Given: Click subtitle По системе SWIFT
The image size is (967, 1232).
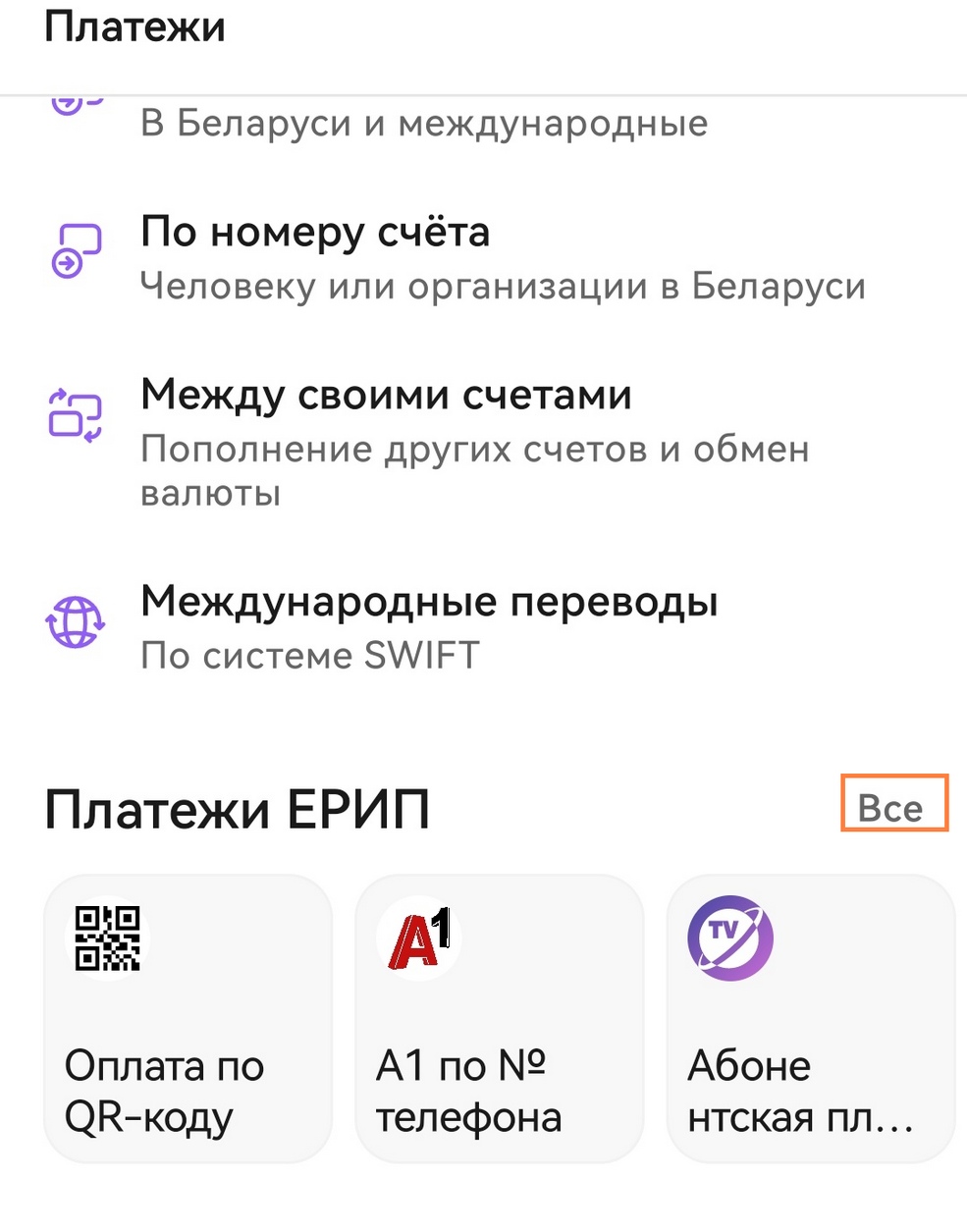Looking at the screenshot, I should [308, 654].
